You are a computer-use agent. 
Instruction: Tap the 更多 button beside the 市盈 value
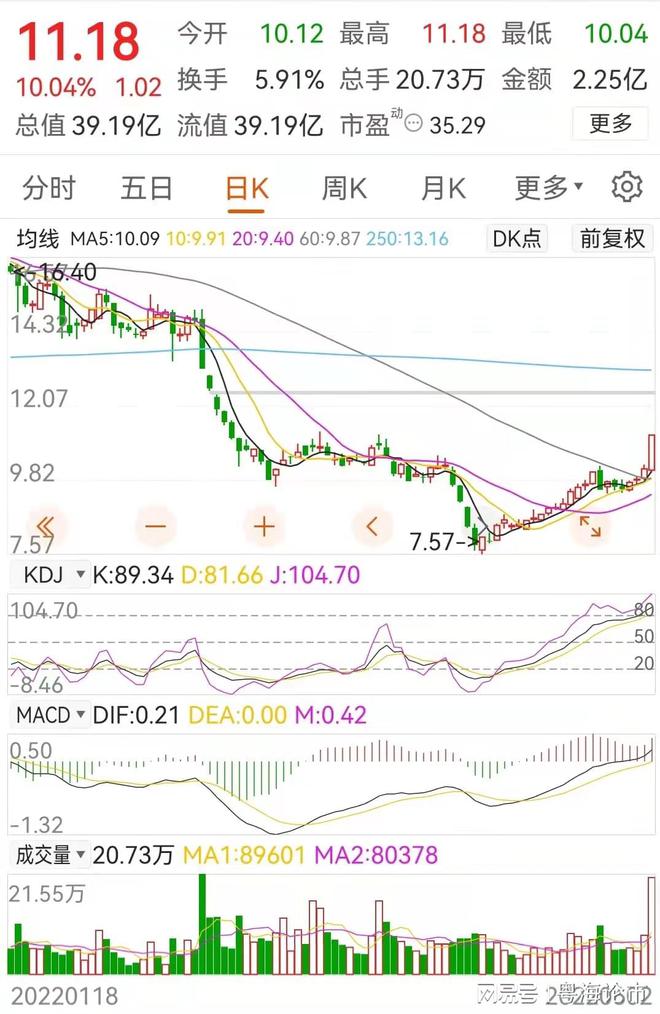(x=610, y=124)
